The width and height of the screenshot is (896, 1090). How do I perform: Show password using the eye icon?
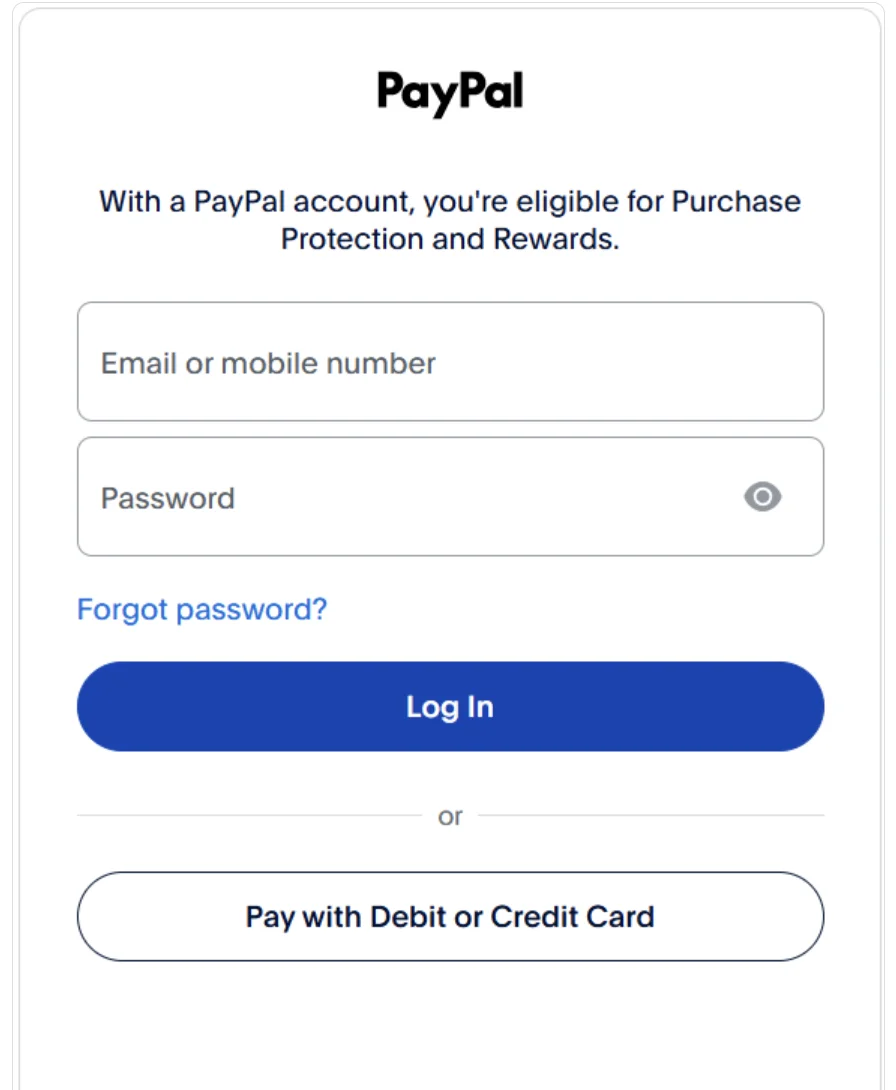(x=763, y=497)
